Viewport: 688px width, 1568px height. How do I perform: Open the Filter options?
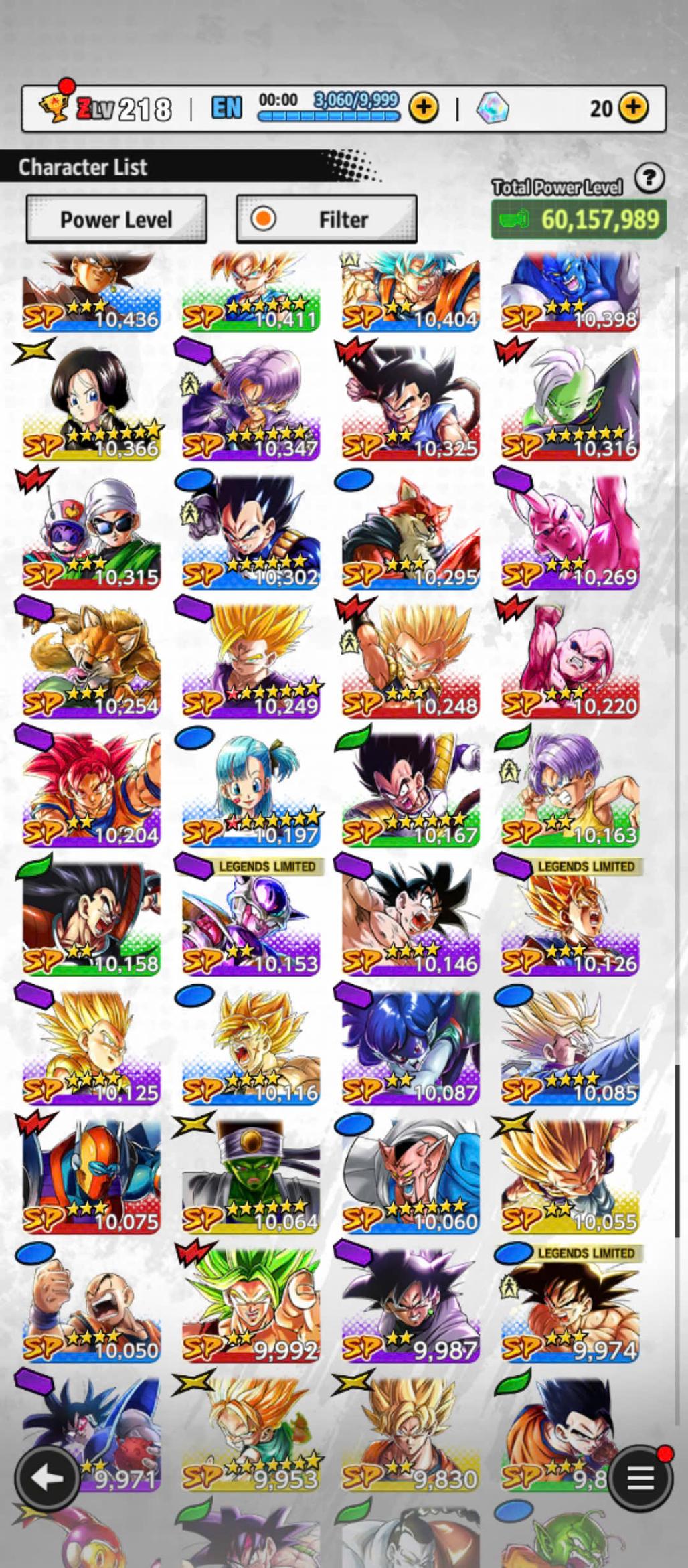coord(327,220)
